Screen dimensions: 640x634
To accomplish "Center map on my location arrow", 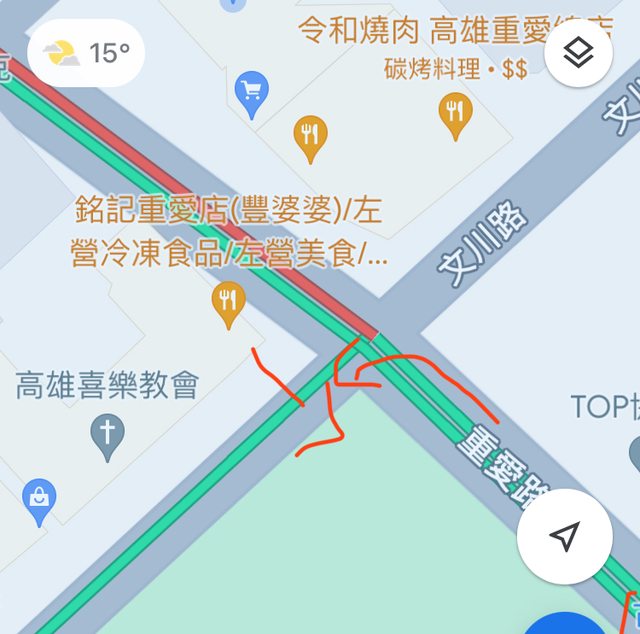I will coord(565,536).
